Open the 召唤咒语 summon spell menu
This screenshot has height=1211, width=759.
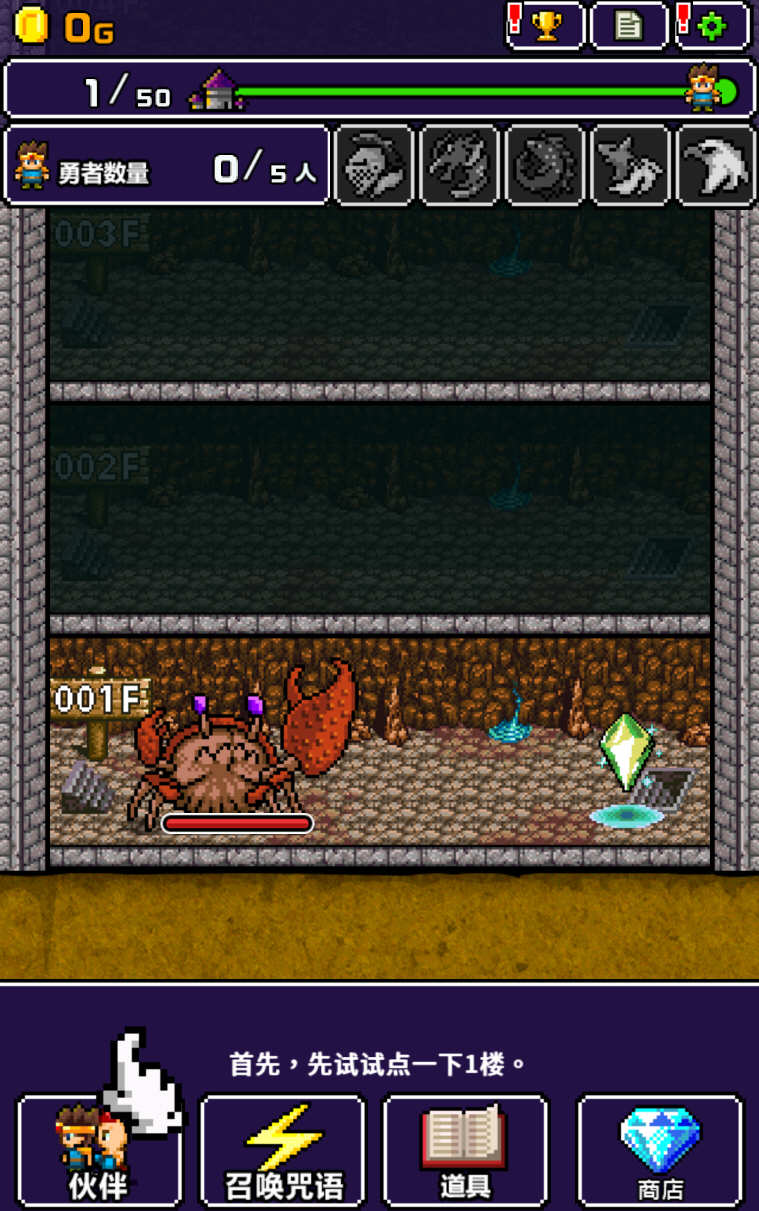coord(283,1150)
